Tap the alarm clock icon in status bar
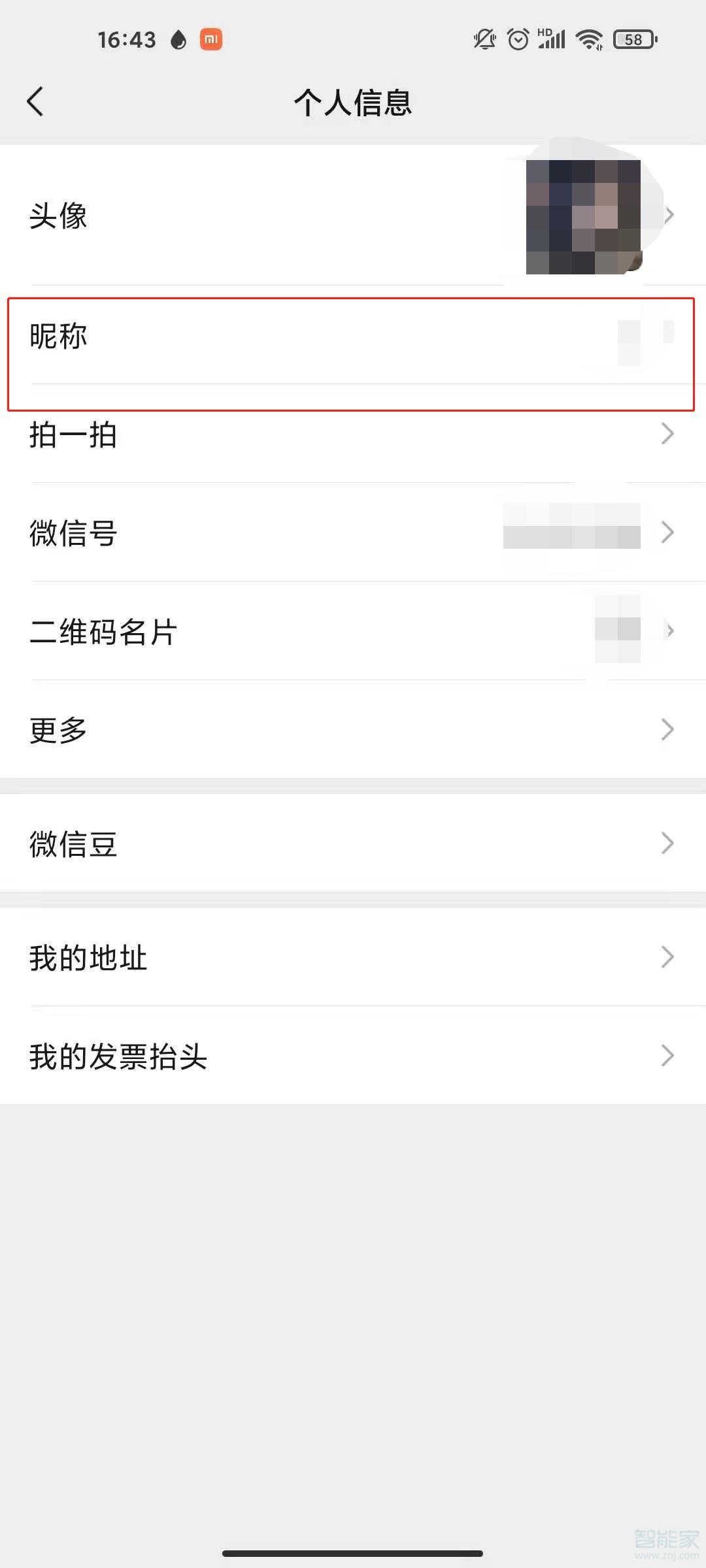The height and width of the screenshot is (1568, 706). pos(517,39)
